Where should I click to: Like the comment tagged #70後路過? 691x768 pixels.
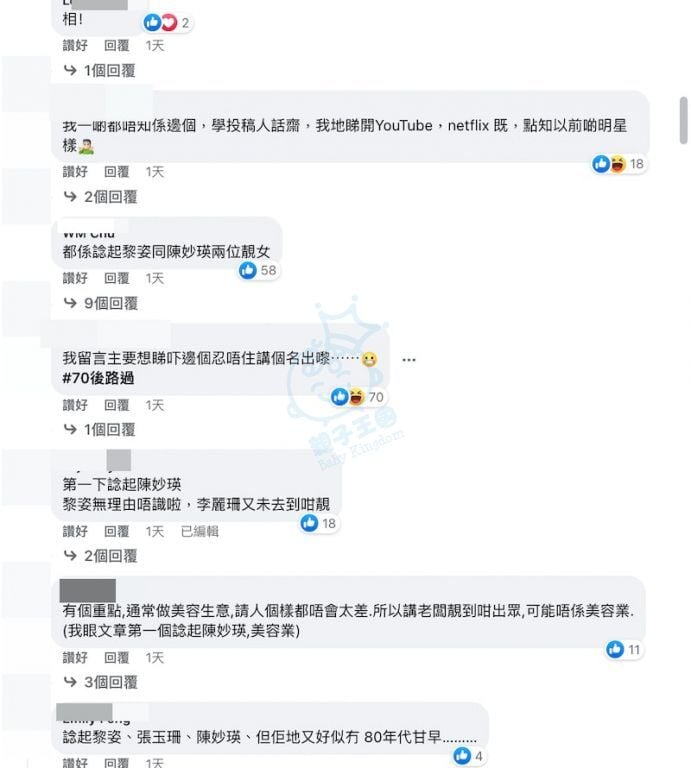(75, 405)
